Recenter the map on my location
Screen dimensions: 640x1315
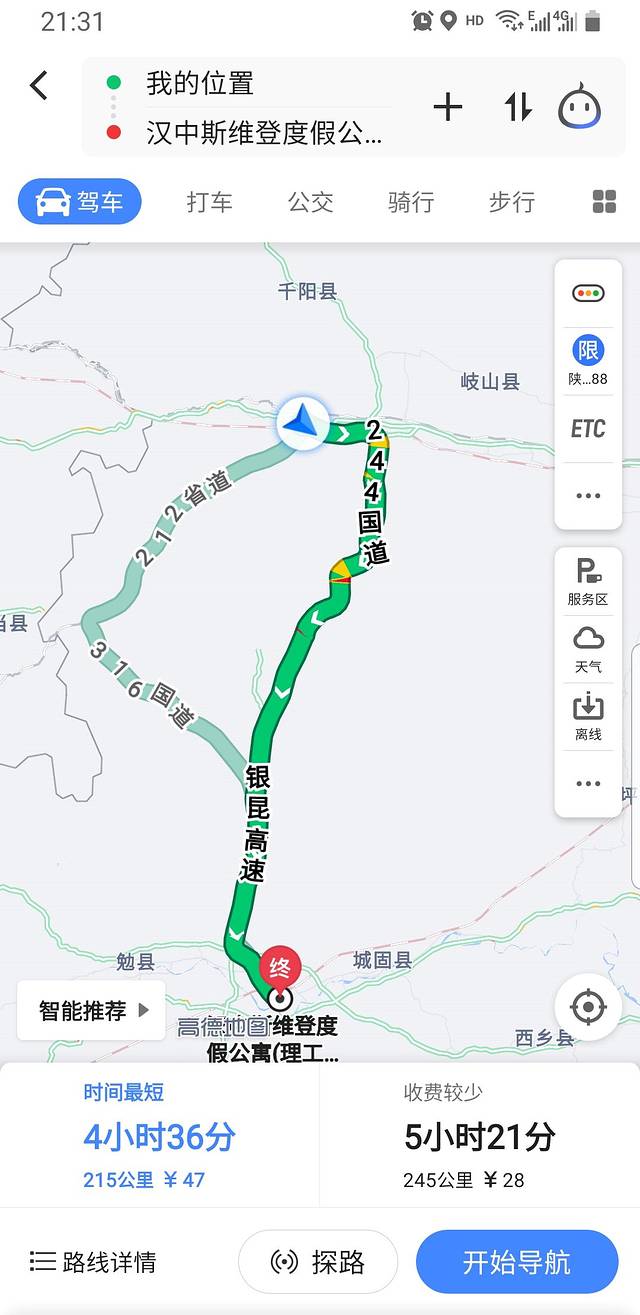pyautogui.click(x=588, y=1006)
